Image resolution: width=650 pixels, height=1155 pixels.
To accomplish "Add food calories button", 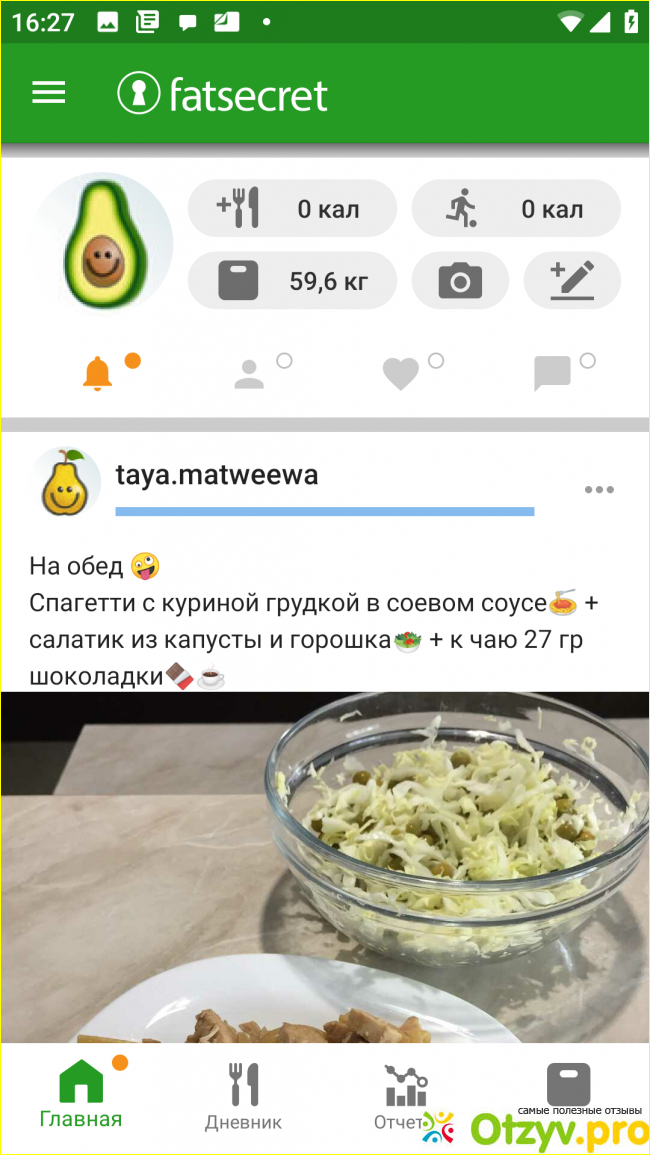I will point(292,209).
